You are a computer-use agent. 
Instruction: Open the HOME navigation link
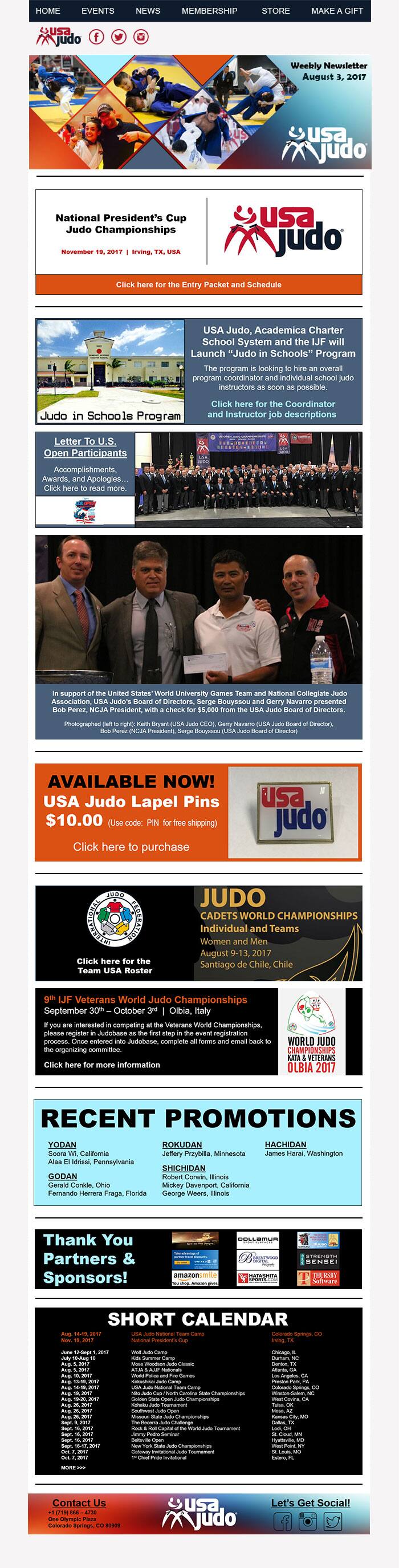47,11
